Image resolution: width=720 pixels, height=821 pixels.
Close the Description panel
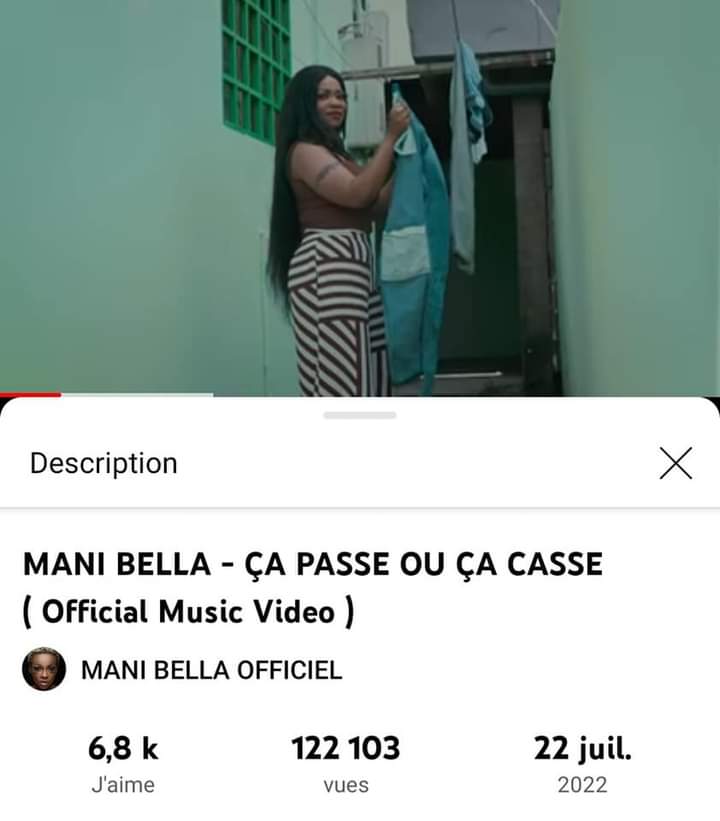[675, 463]
